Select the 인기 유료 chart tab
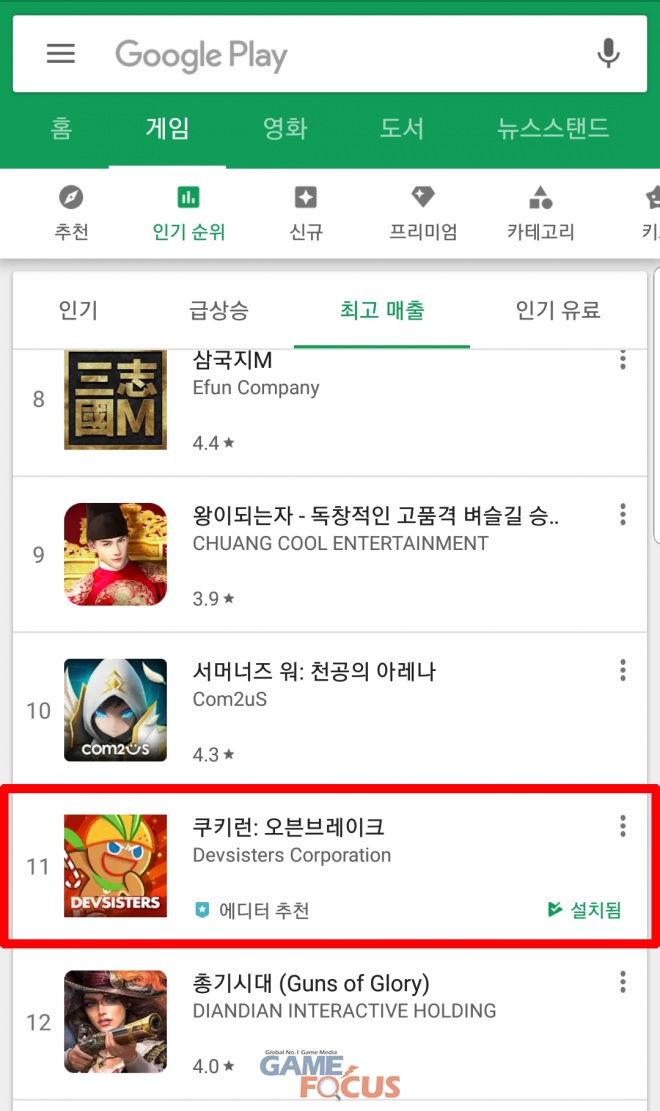This screenshot has height=1111, width=660. pos(558,310)
